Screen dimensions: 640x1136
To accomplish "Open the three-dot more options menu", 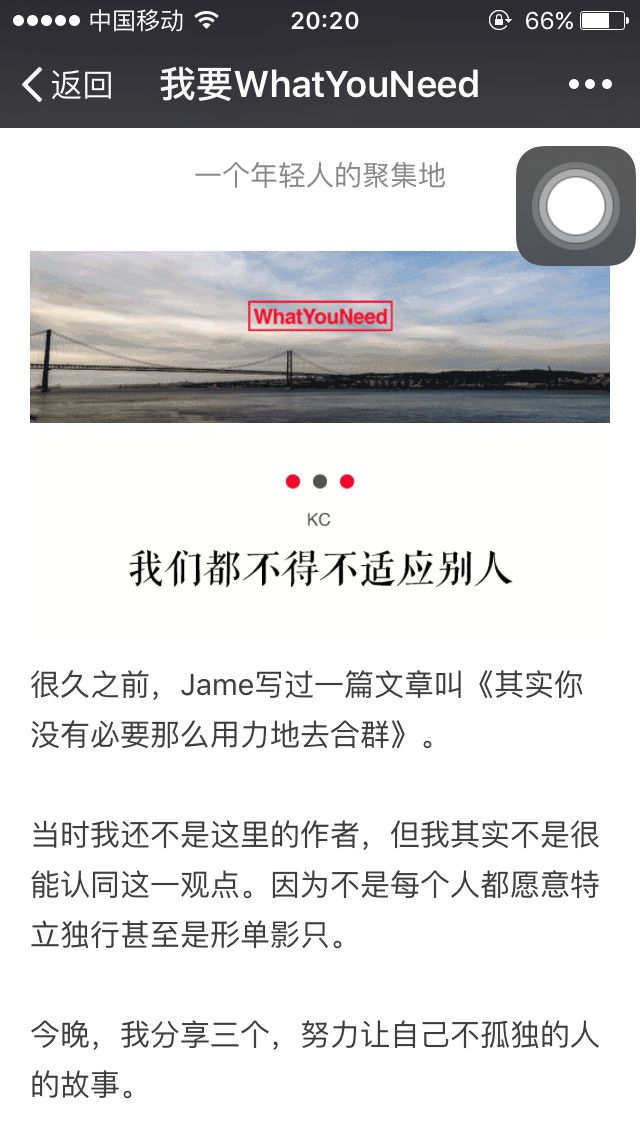I will pyautogui.click(x=590, y=85).
